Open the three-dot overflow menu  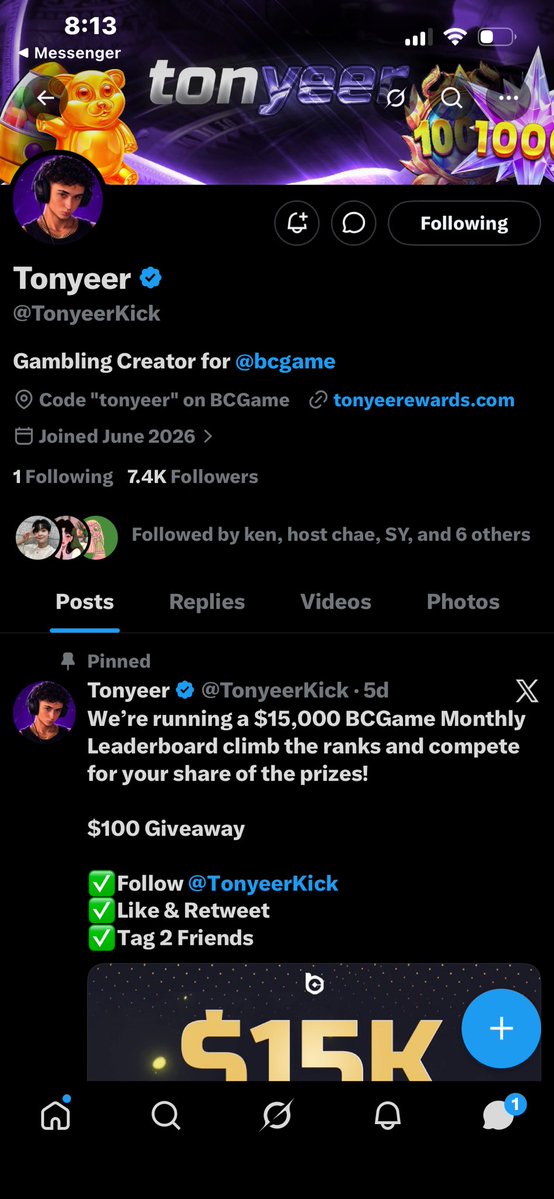(508, 98)
